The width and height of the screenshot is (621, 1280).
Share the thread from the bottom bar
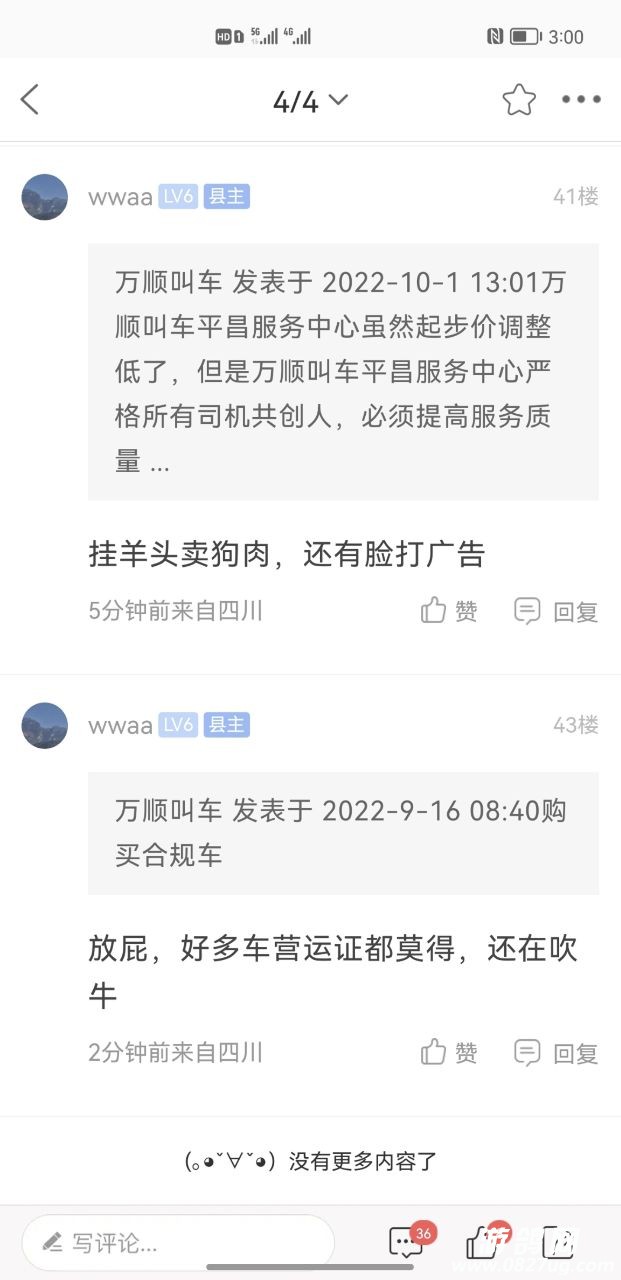tap(562, 1243)
